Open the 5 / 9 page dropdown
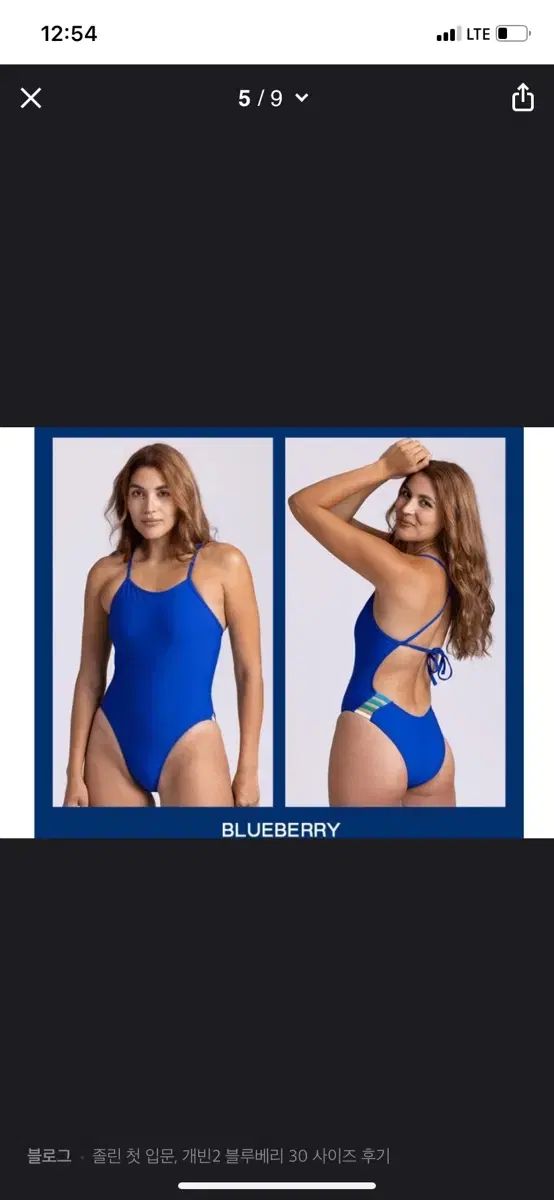 (273, 98)
